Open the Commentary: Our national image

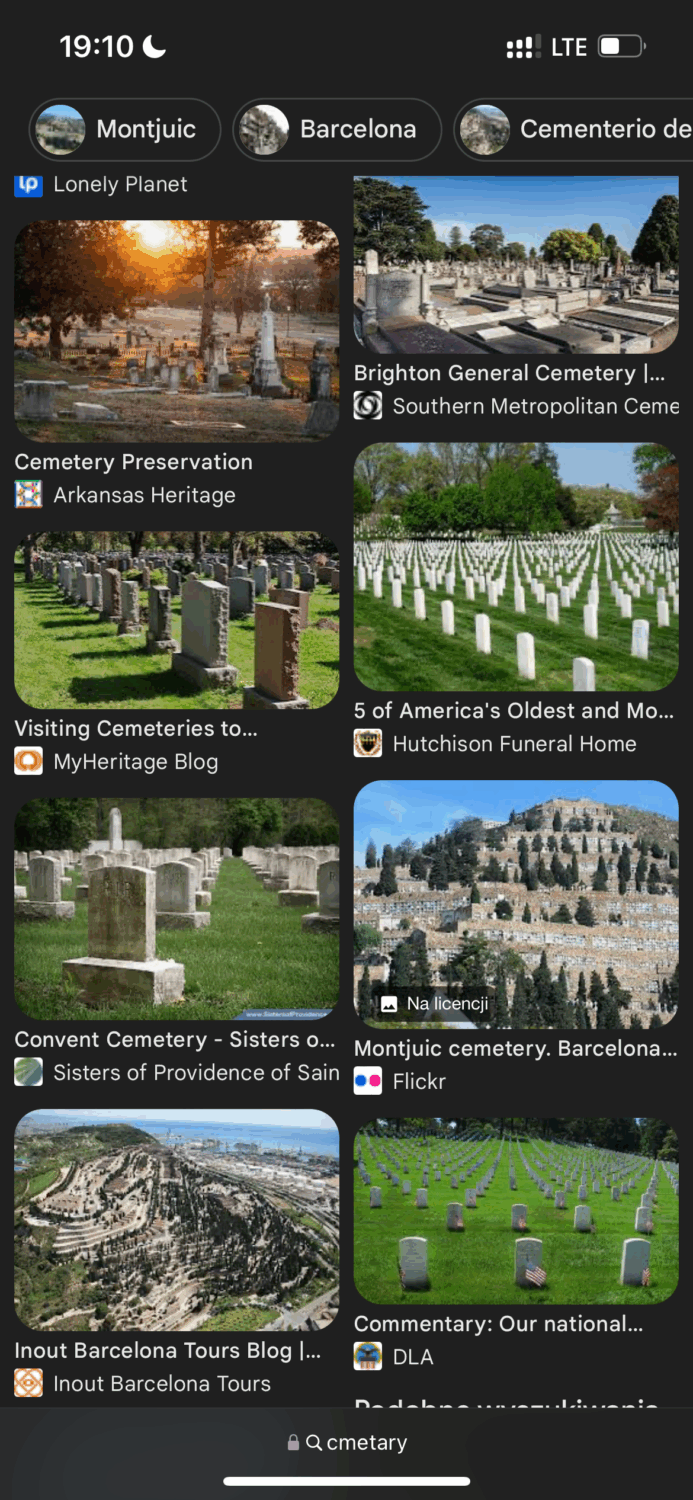(x=516, y=1211)
